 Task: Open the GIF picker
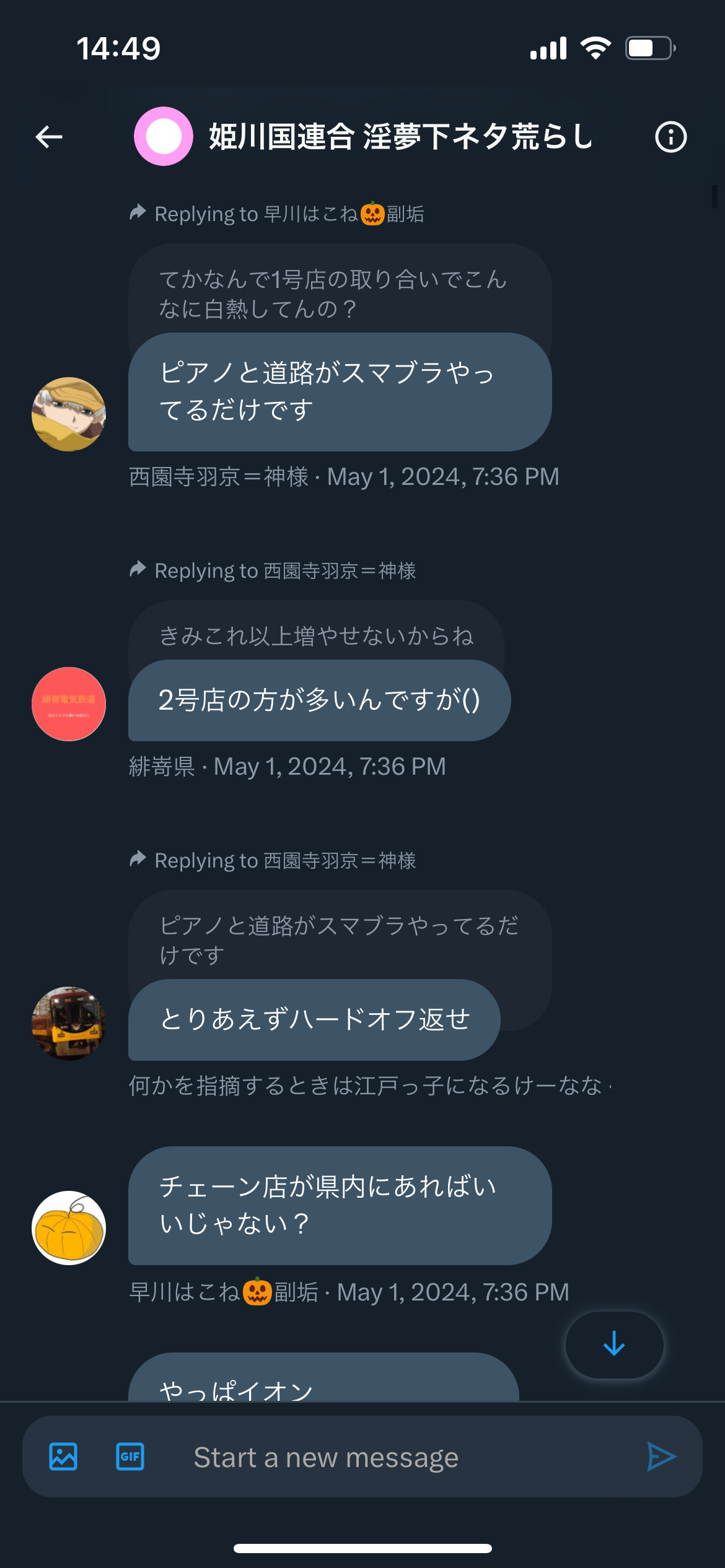point(130,1457)
